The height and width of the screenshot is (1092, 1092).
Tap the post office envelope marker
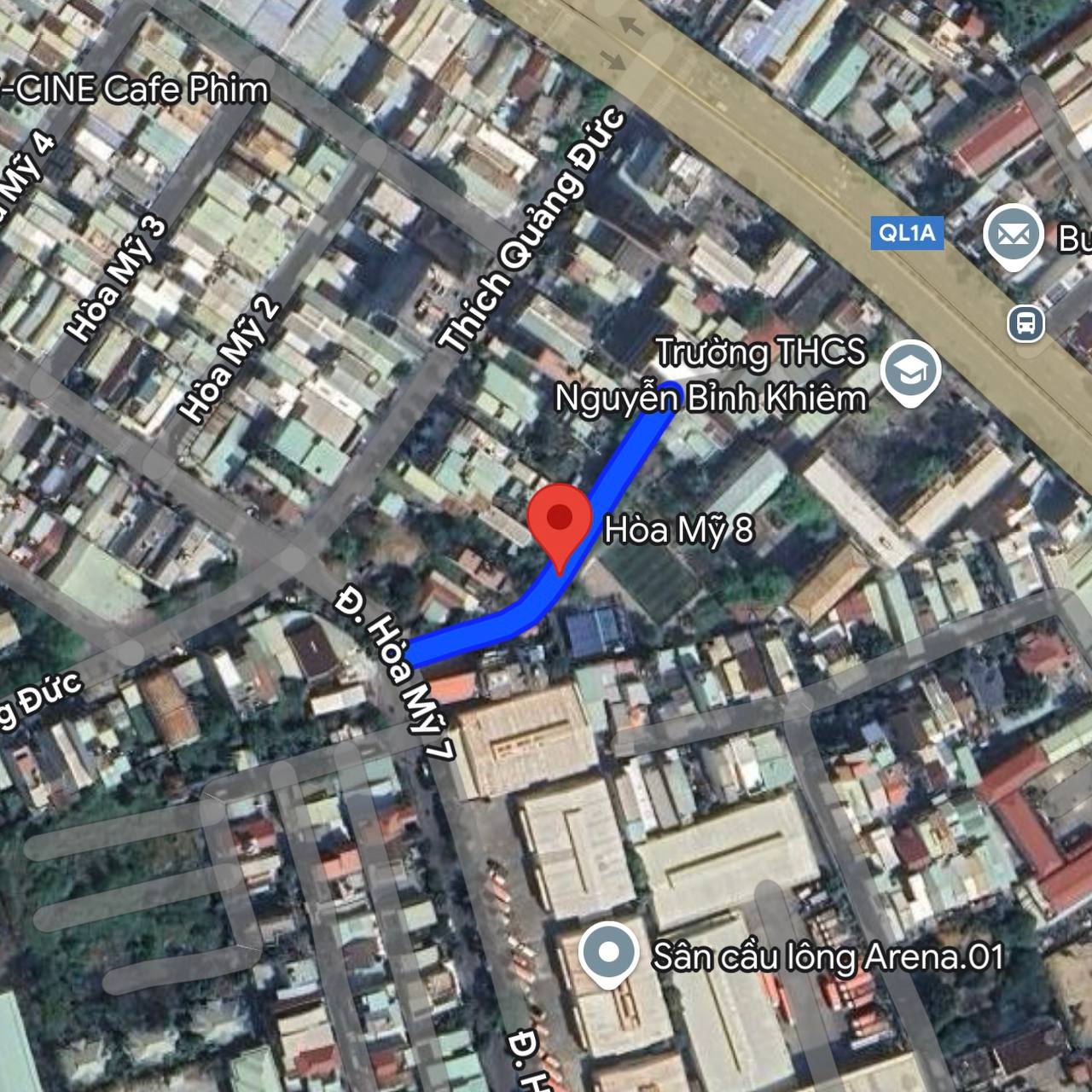(1013, 235)
